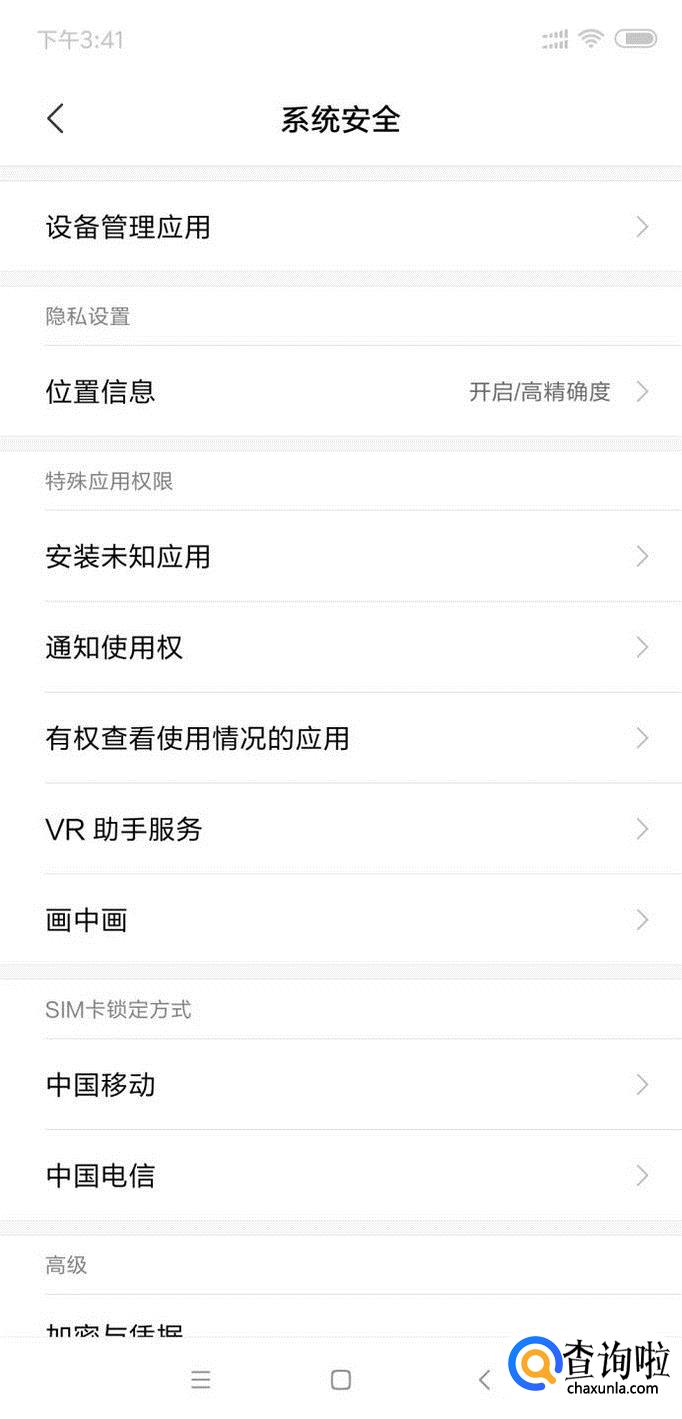This screenshot has width=682, height=1419.
Task: Open 位置信息 settings
Action: 340,391
